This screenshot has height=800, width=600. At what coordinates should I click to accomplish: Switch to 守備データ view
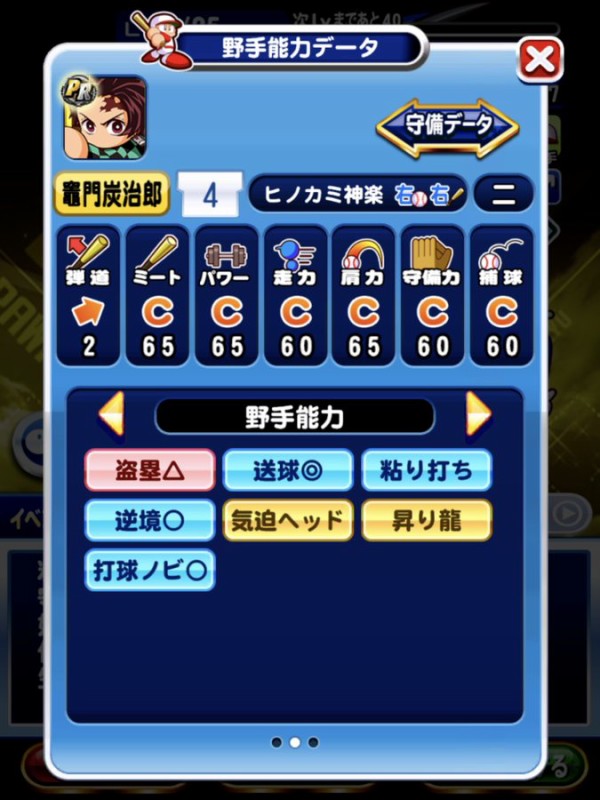(448, 126)
